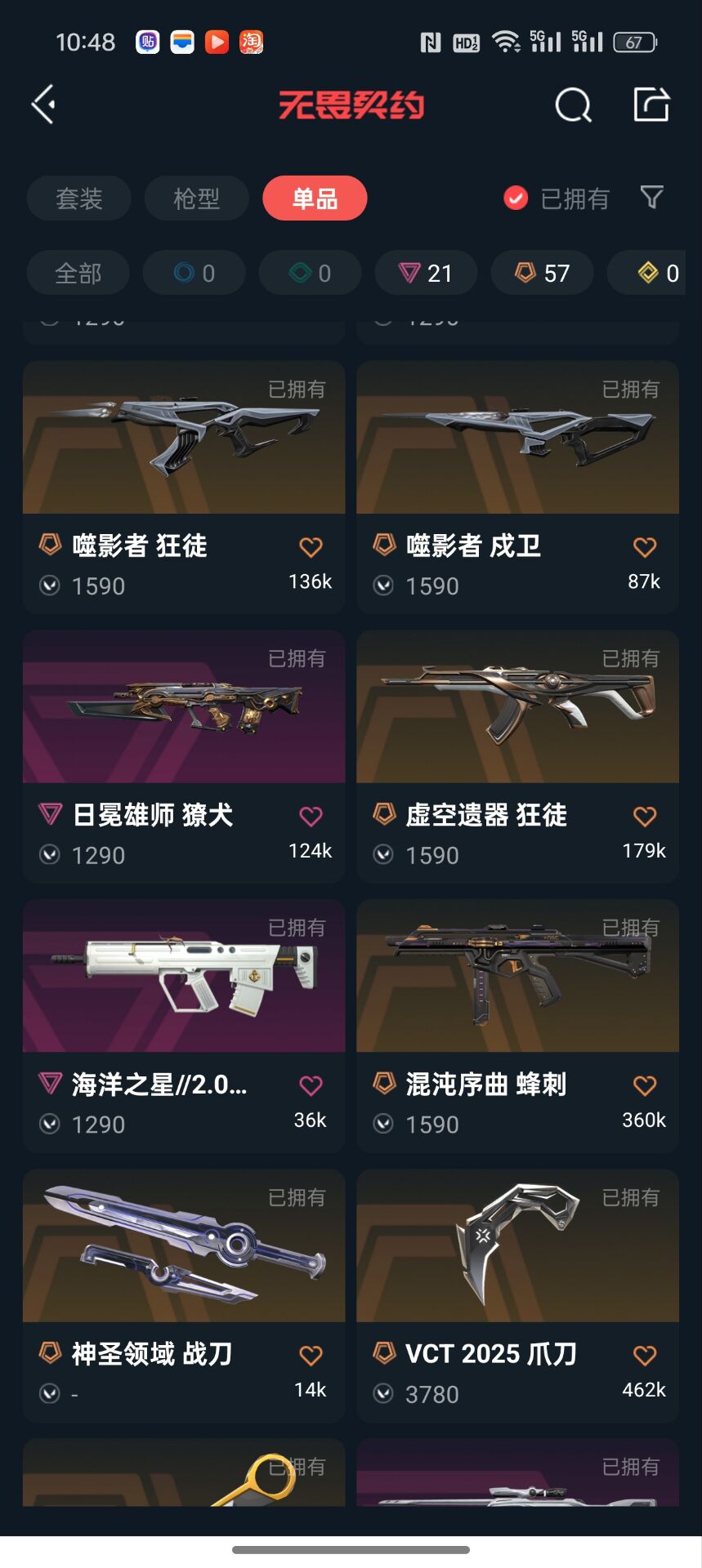702x1568 pixels.
Task: Select the 单品 tab
Action: [x=315, y=198]
